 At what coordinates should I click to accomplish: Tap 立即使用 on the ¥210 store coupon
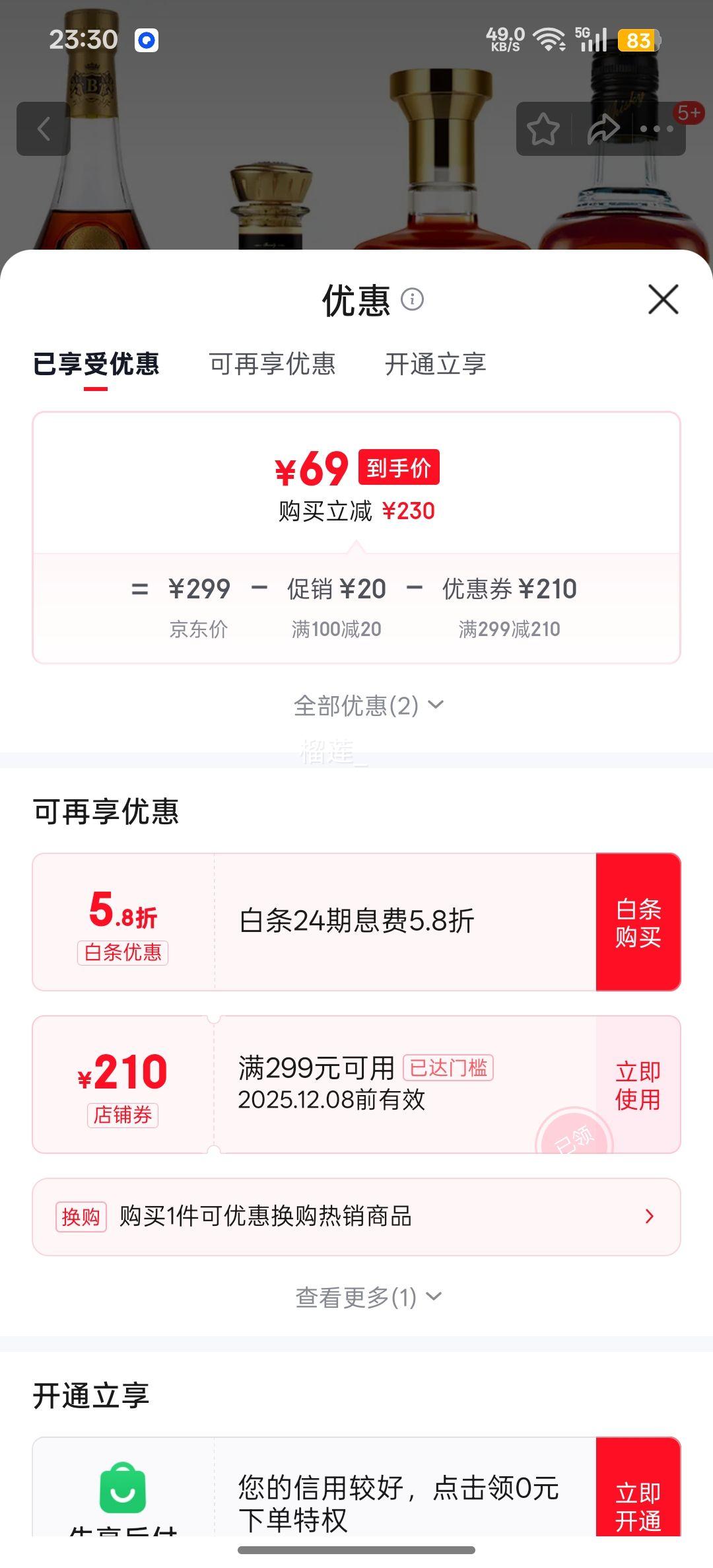point(637,1083)
